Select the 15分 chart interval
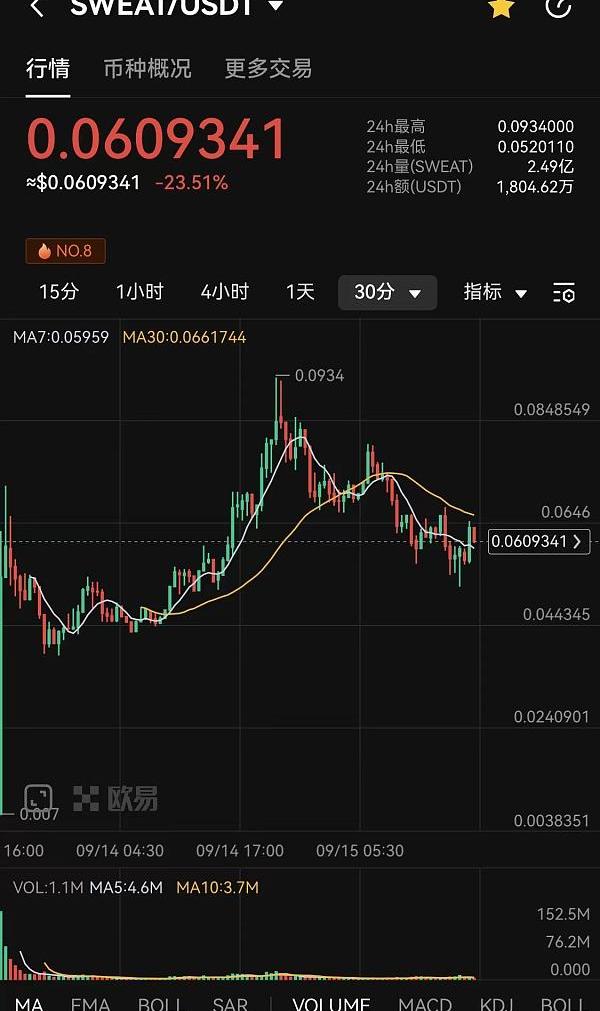Viewport: 600px width, 1011px height. (59, 292)
